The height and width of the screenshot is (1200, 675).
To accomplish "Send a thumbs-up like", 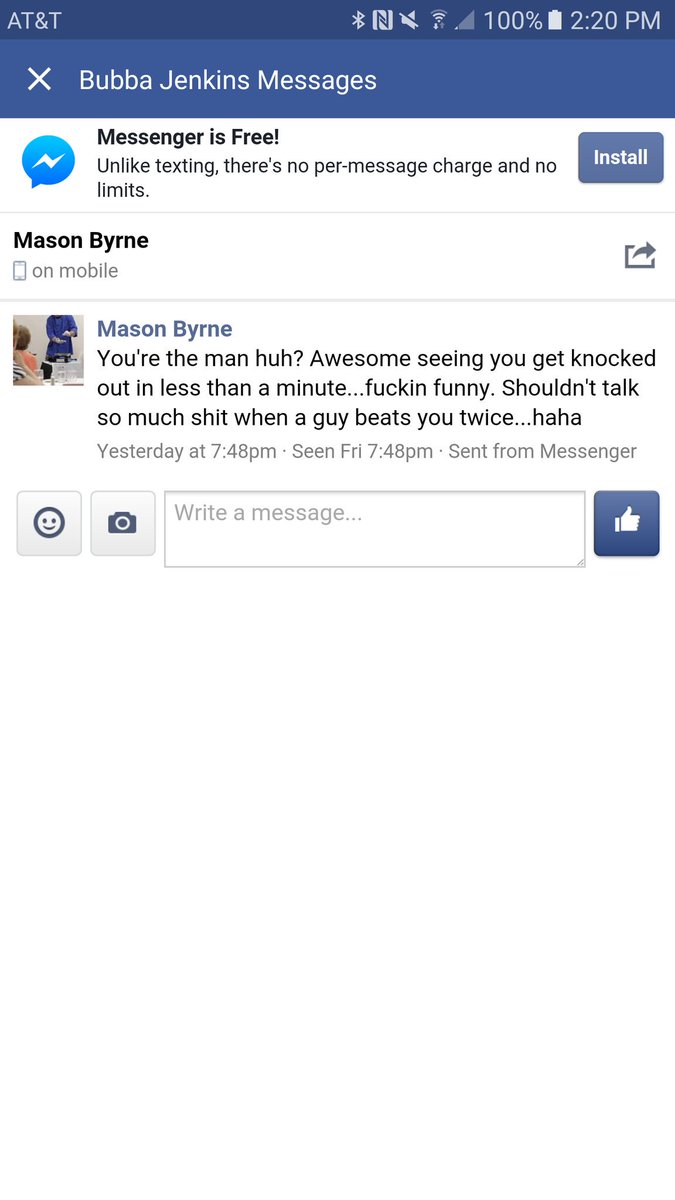I will (626, 523).
